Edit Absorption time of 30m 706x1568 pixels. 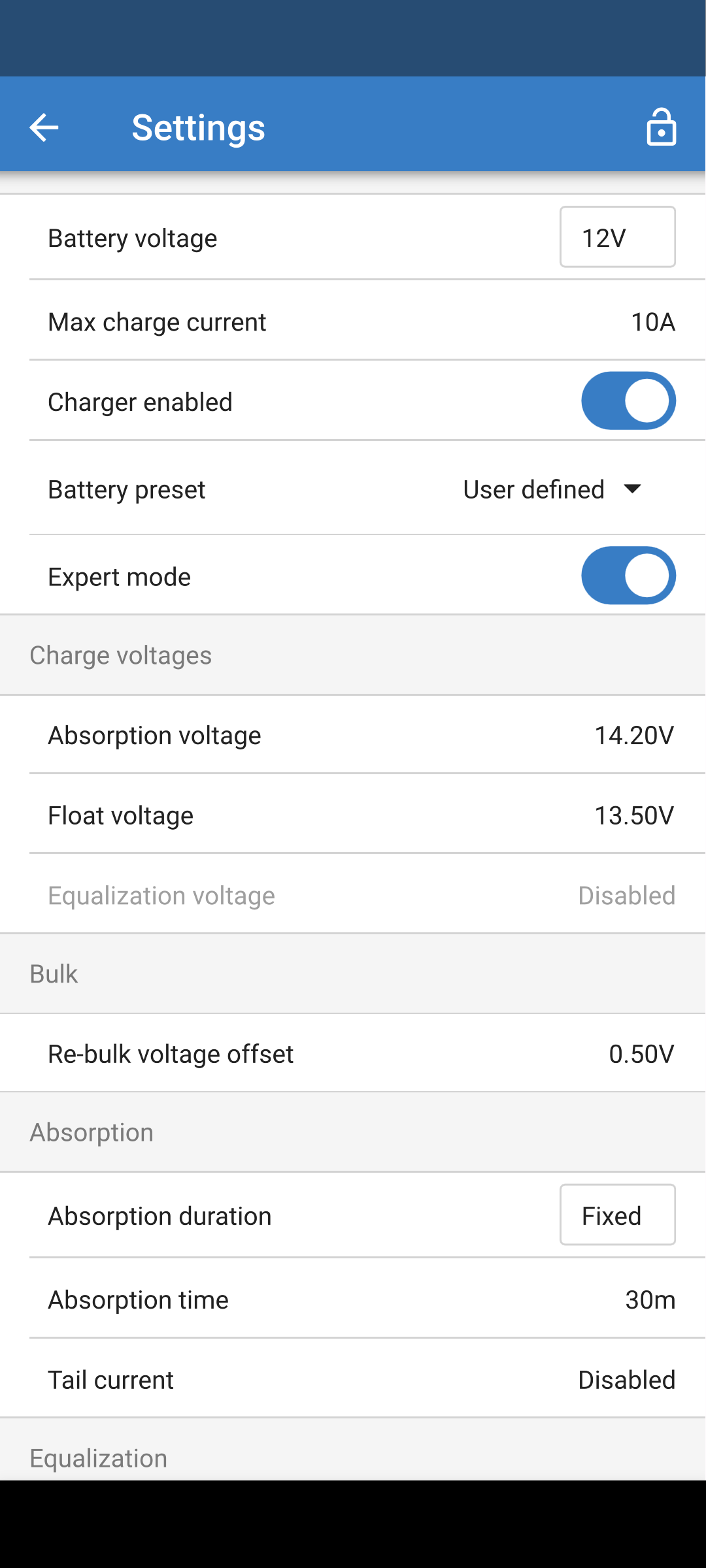(650, 1300)
